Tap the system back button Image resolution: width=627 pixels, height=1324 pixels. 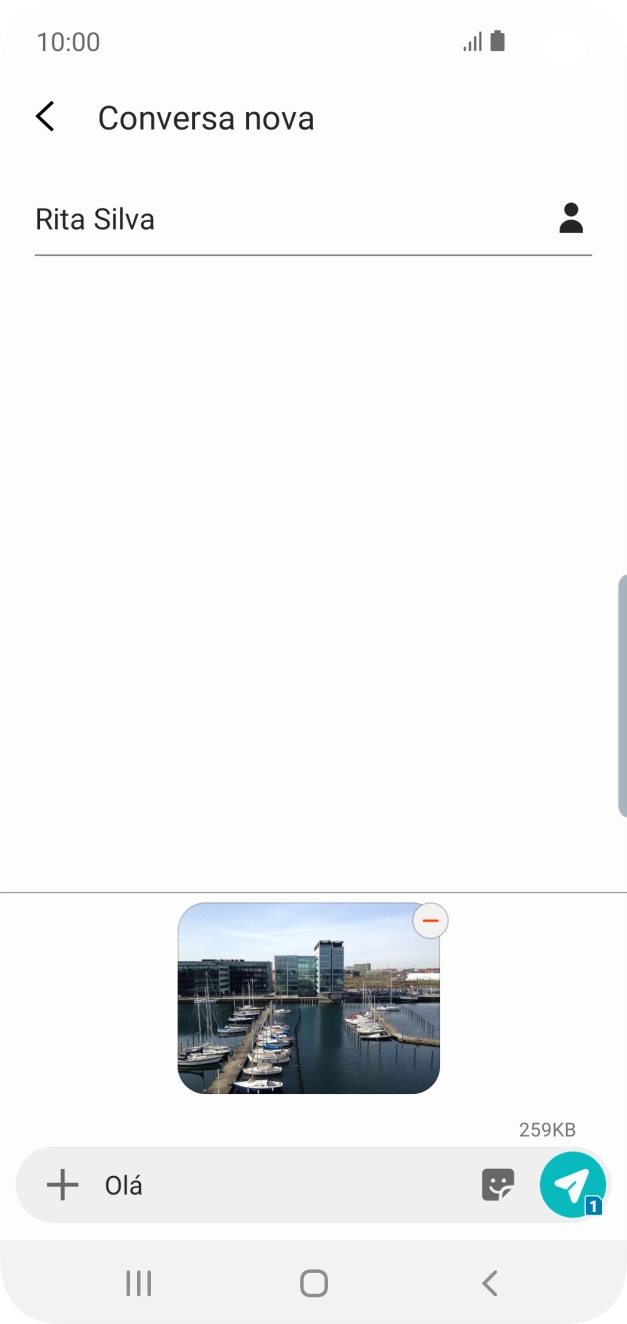[x=489, y=1283]
